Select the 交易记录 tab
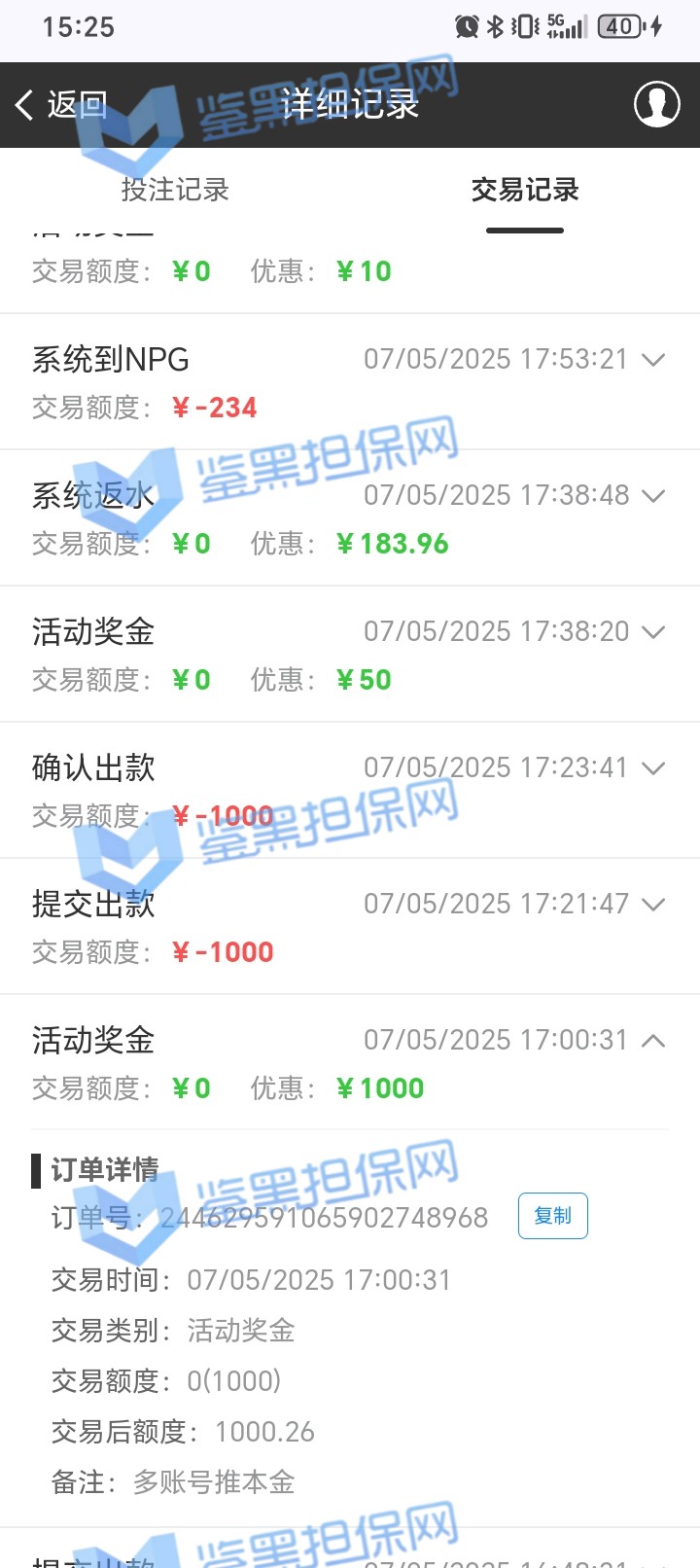 tap(524, 190)
